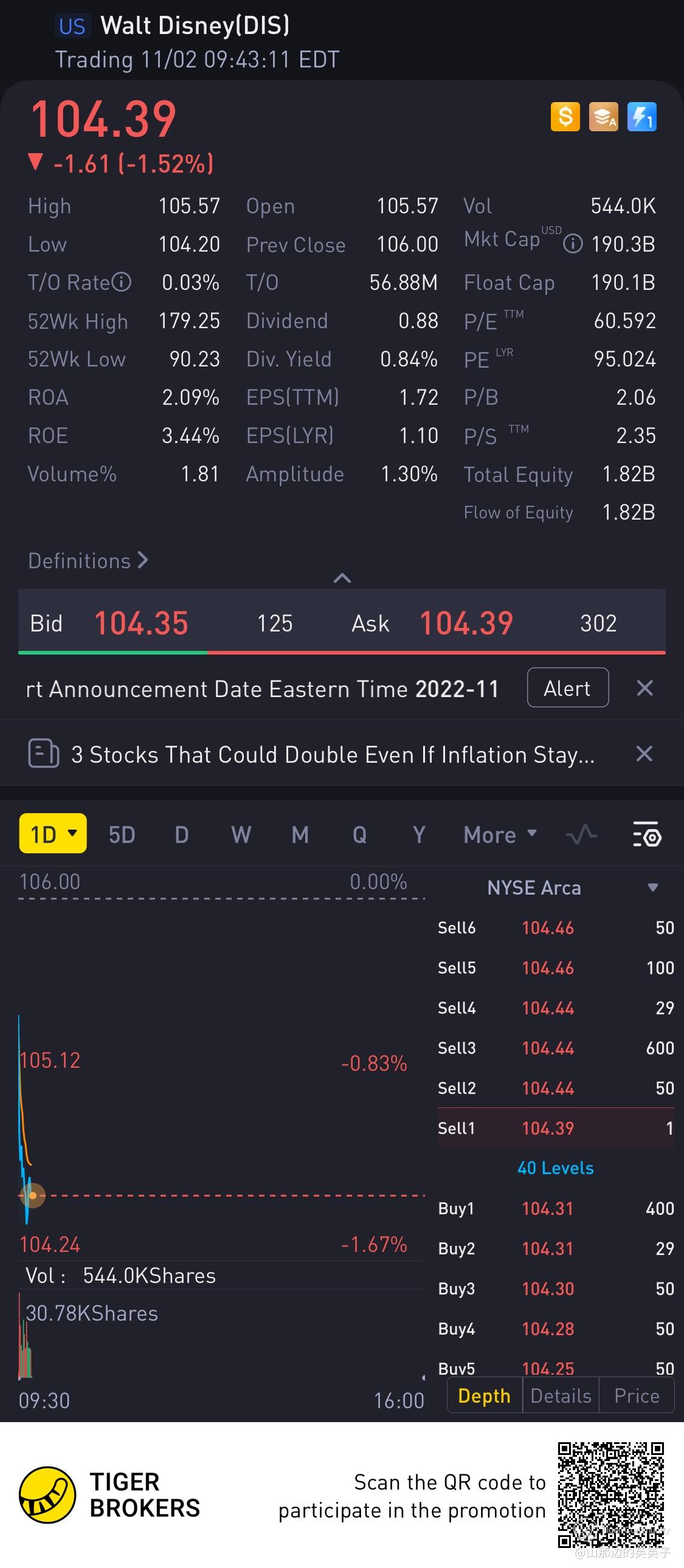Show the W weekly chart
The height and width of the screenshot is (1568, 684).
tap(241, 835)
